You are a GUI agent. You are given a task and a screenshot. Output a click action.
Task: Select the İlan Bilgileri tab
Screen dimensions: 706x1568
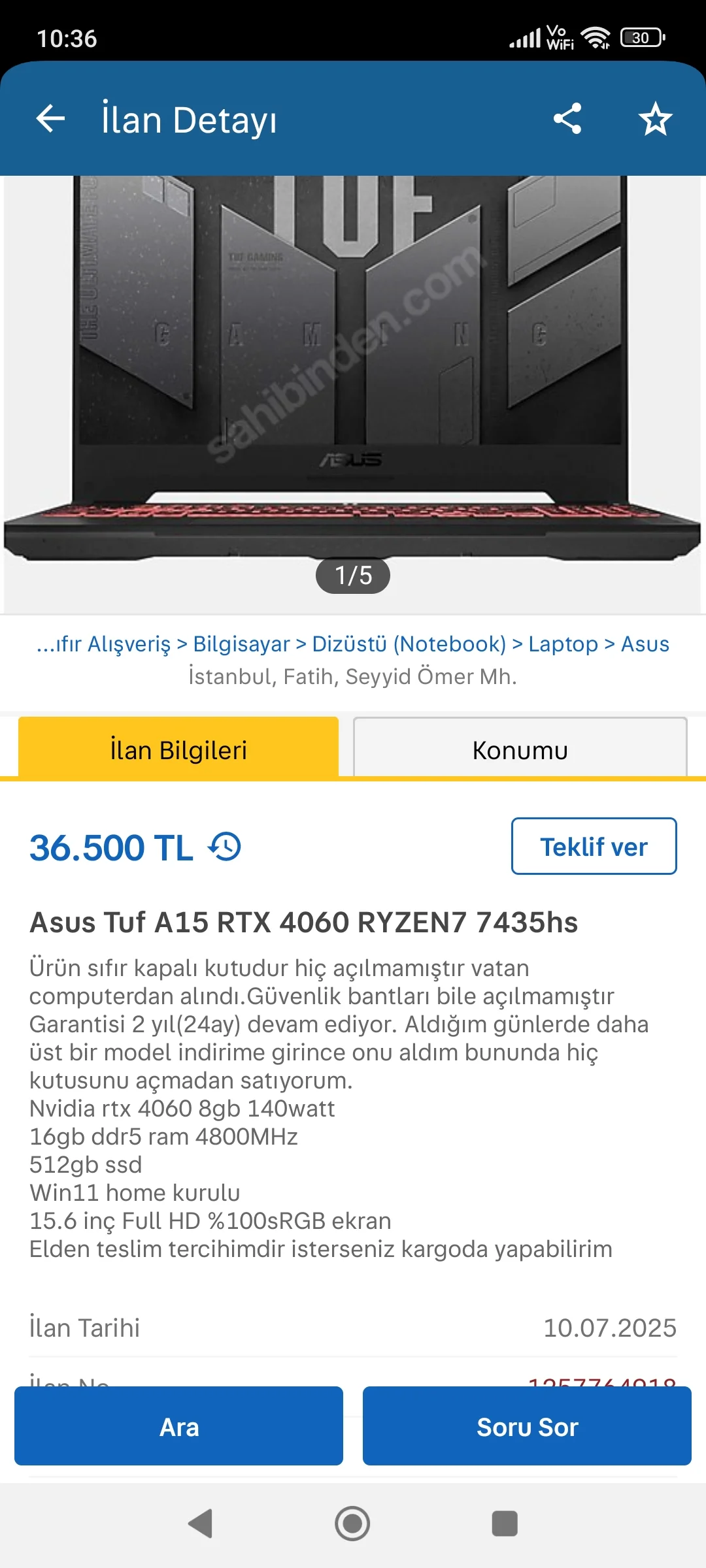coord(178,749)
